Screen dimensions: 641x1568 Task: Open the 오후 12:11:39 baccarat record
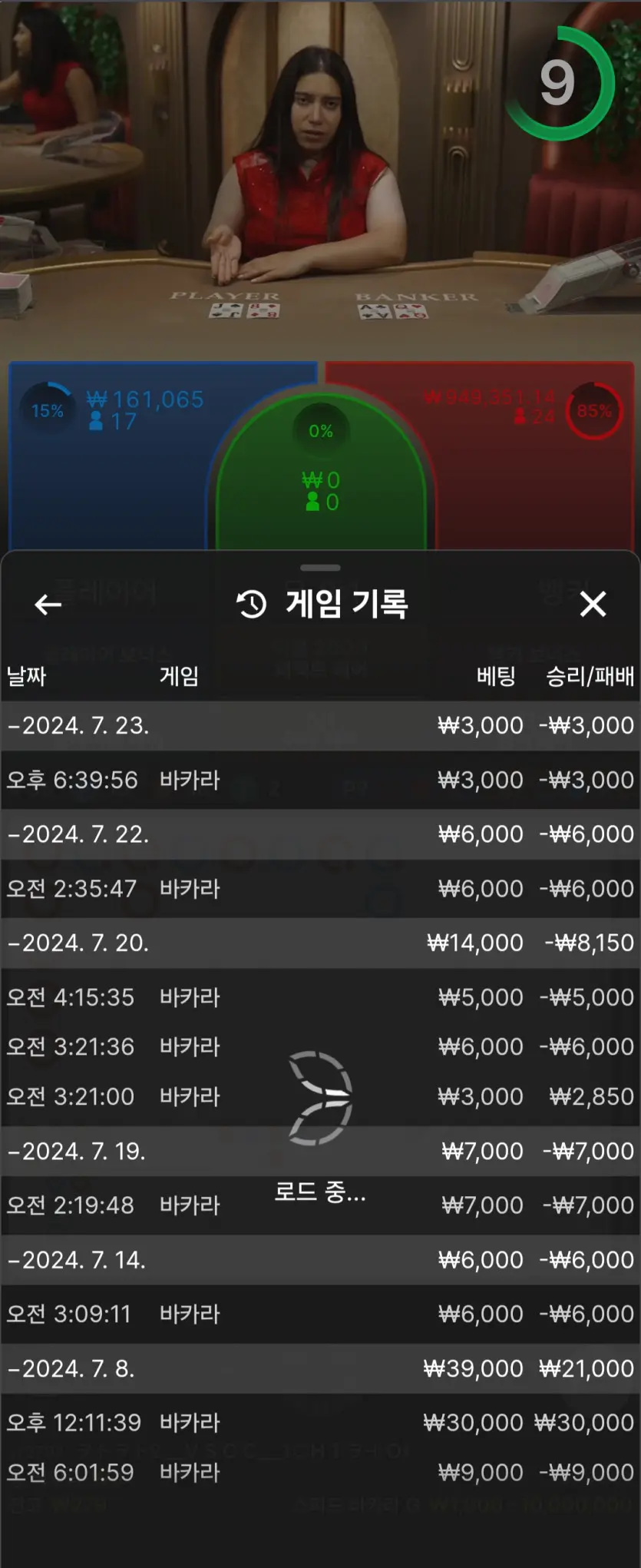(320, 1422)
